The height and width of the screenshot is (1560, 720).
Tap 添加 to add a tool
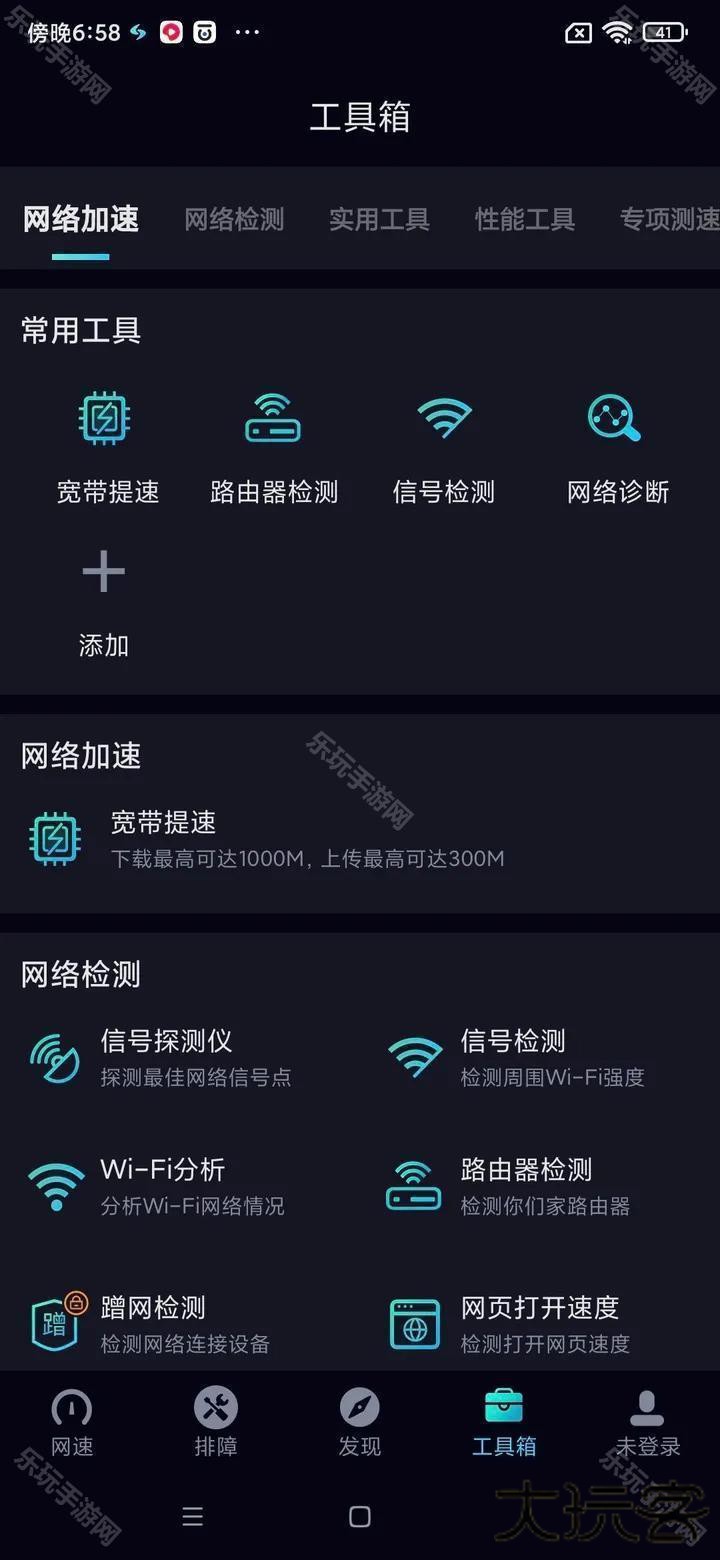pyautogui.click(x=104, y=600)
